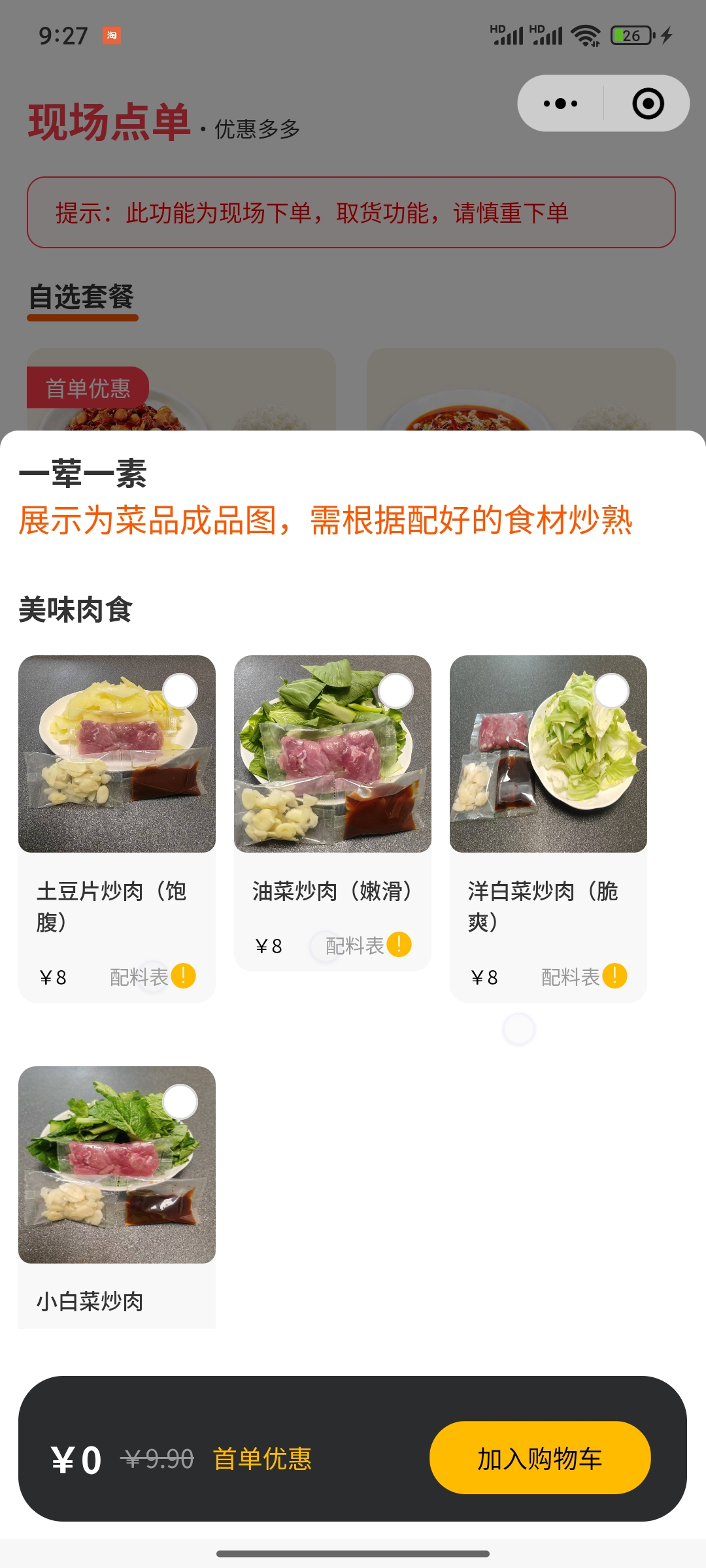Tap the 土豆片炒肉 dish photo

coord(117,754)
